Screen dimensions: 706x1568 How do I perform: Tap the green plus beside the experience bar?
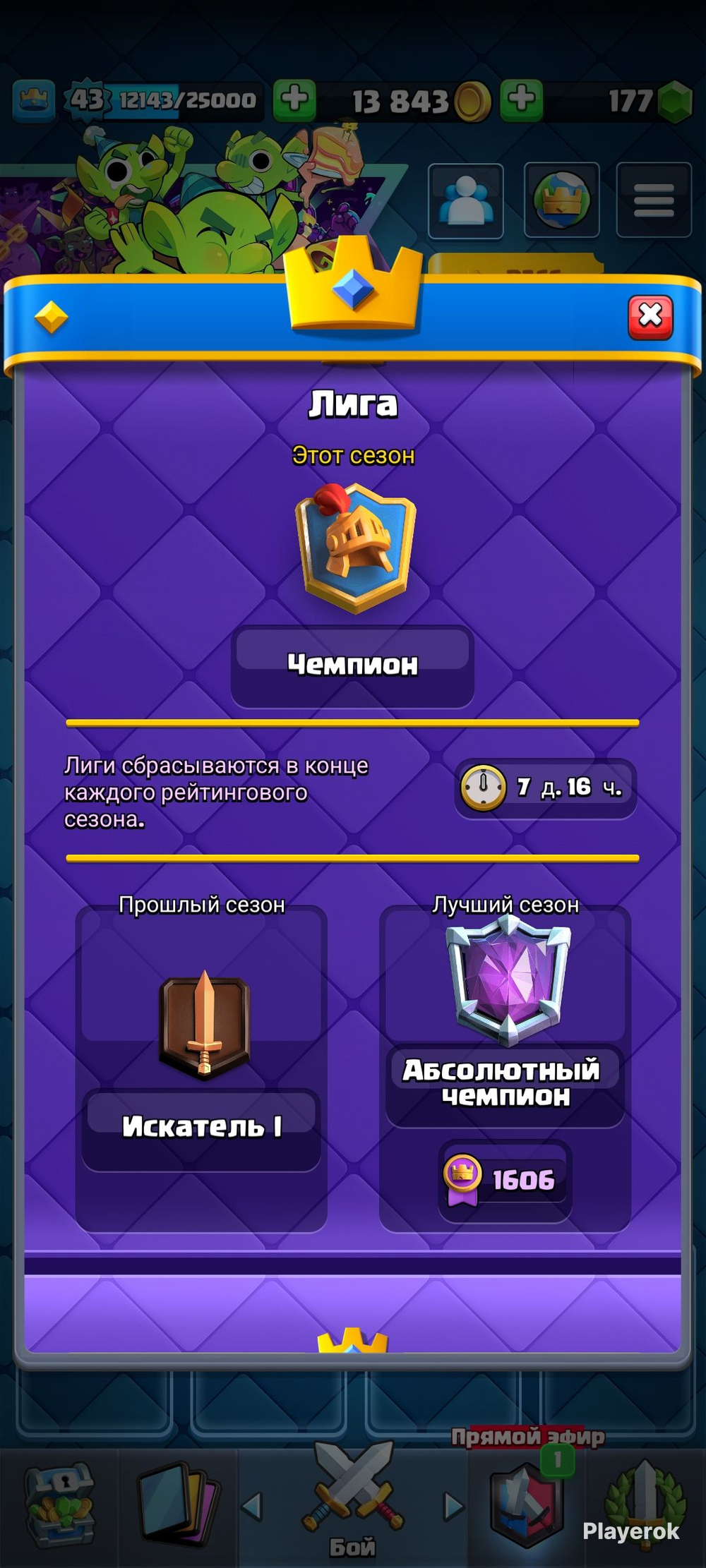point(294,99)
